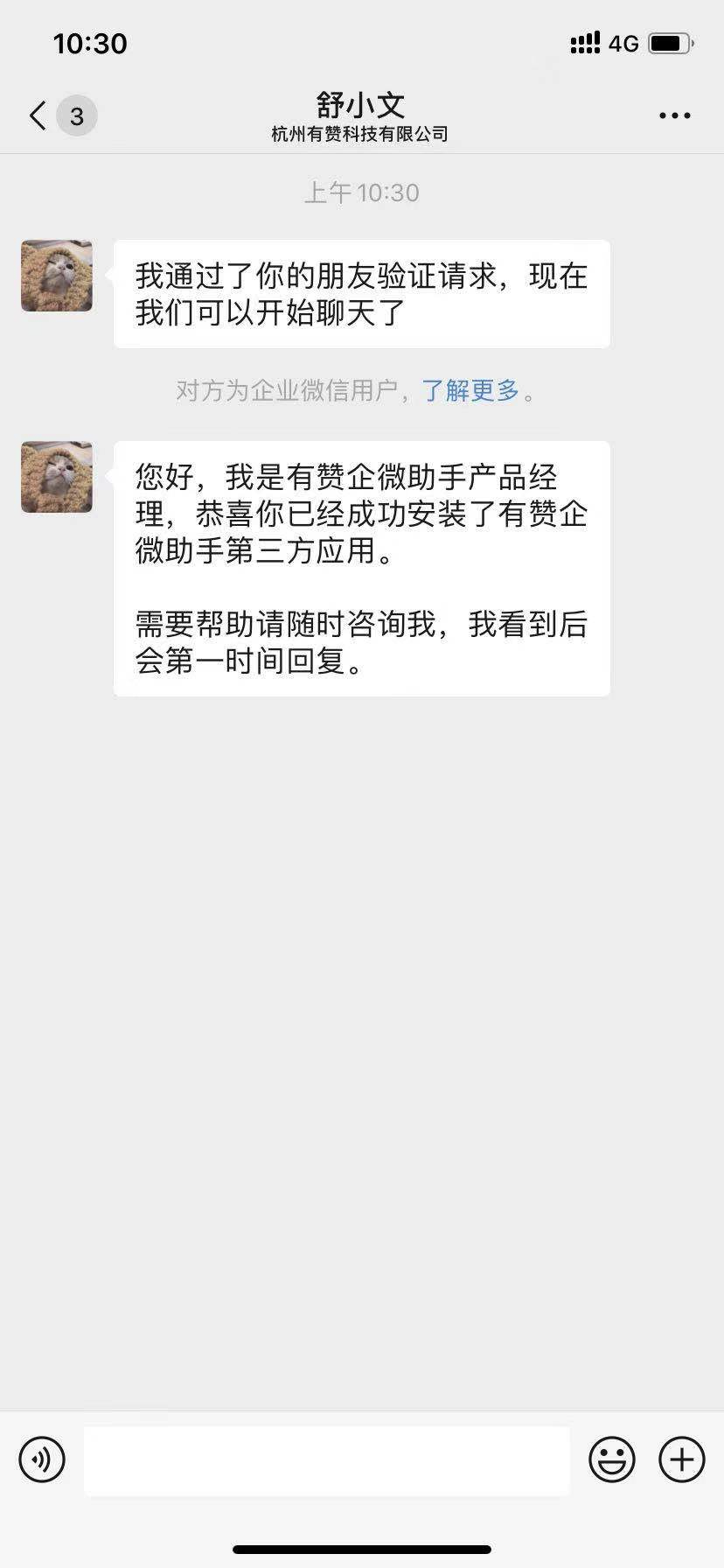
Task: Open the emoji picker icon
Action: [613, 1459]
